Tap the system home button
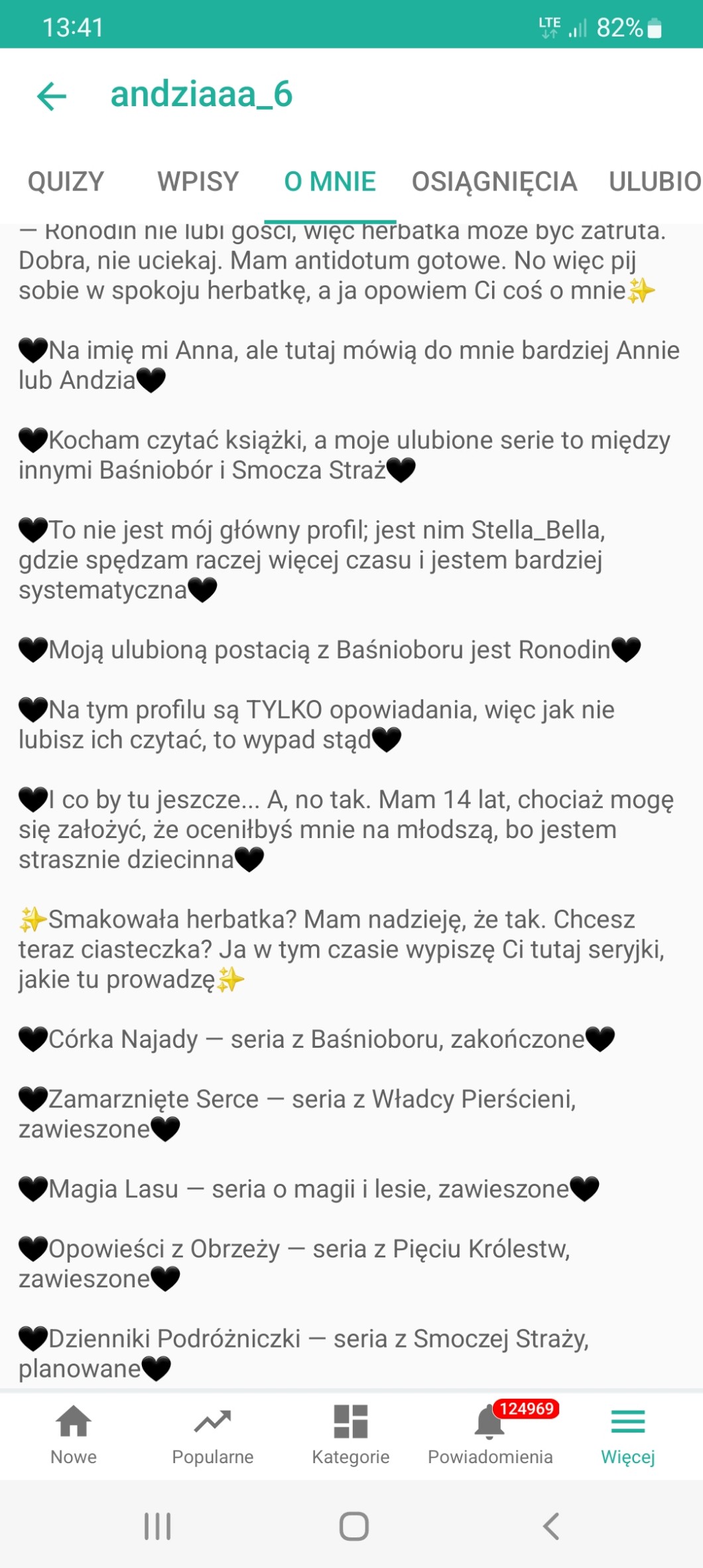Image resolution: width=703 pixels, height=1568 pixels. coord(353,1526)
